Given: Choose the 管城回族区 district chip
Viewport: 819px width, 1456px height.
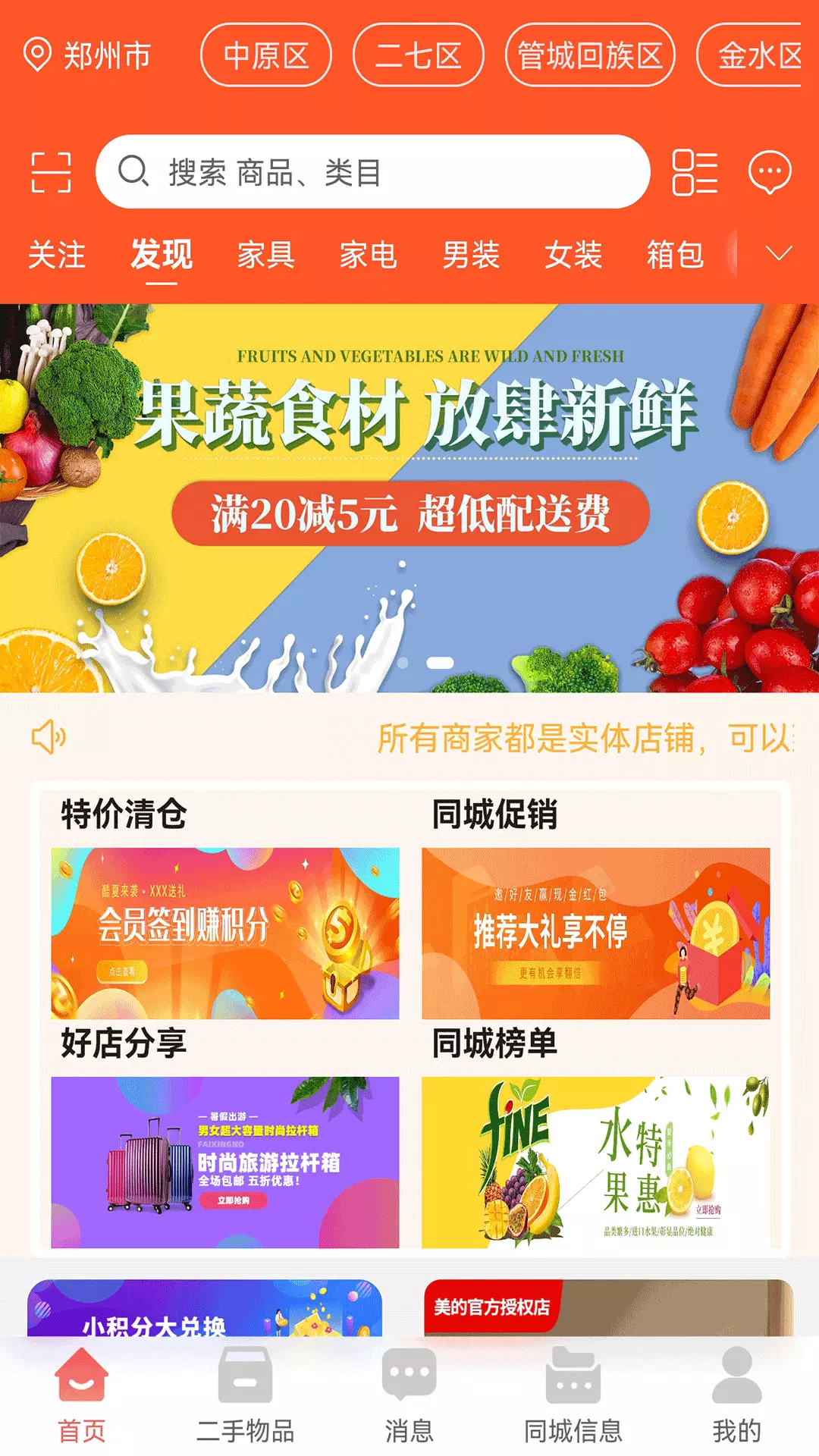Looking at the screenshot, I should click(590, 55).
